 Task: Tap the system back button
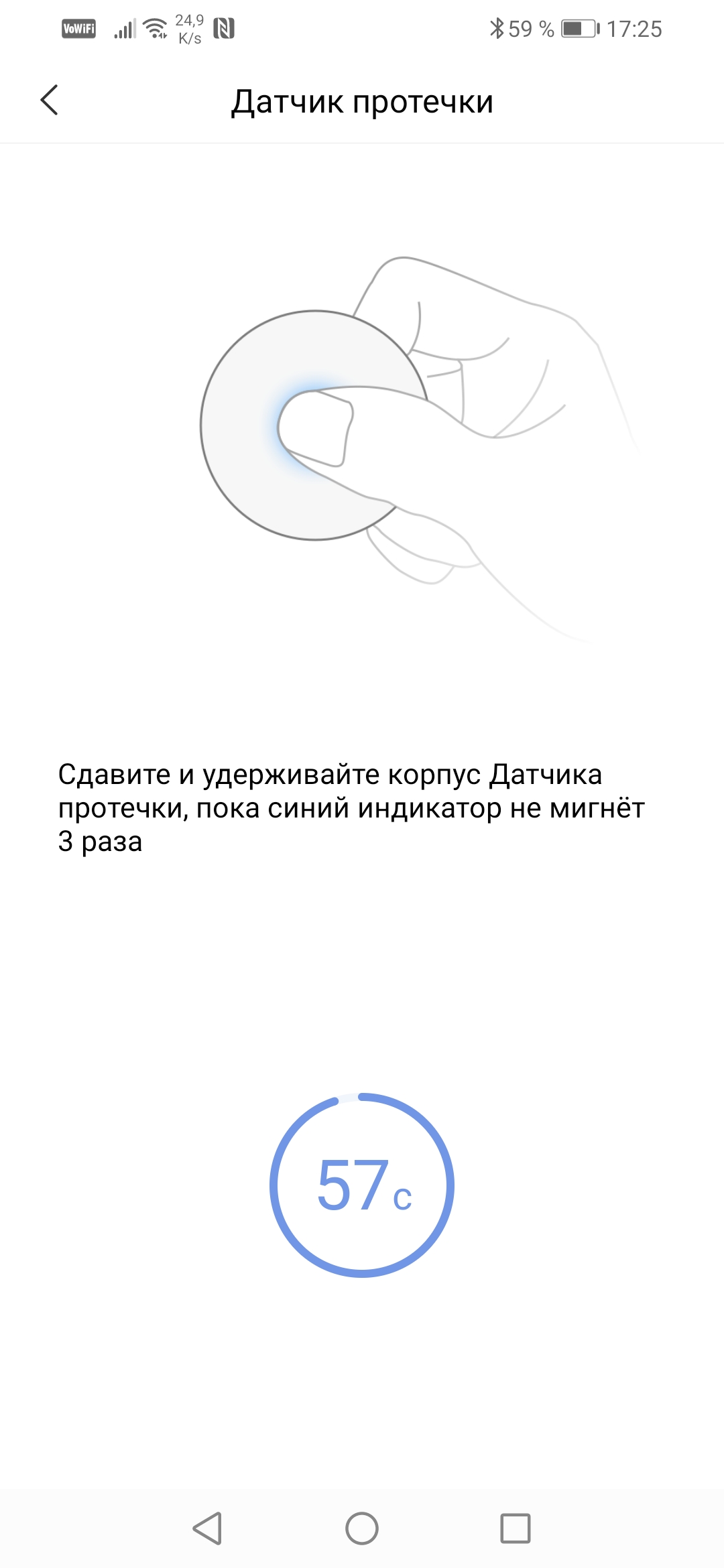tap(207, 1528)
